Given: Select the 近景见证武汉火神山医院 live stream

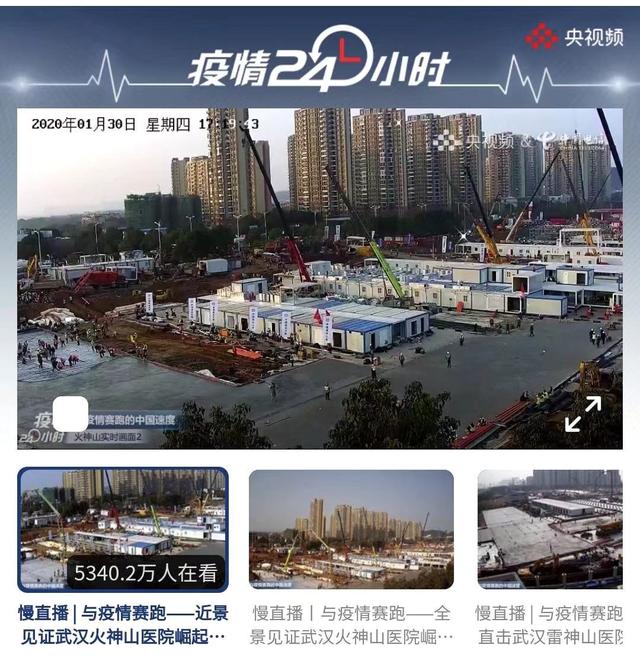Looking at the screenshot, I should click(123, 530).
